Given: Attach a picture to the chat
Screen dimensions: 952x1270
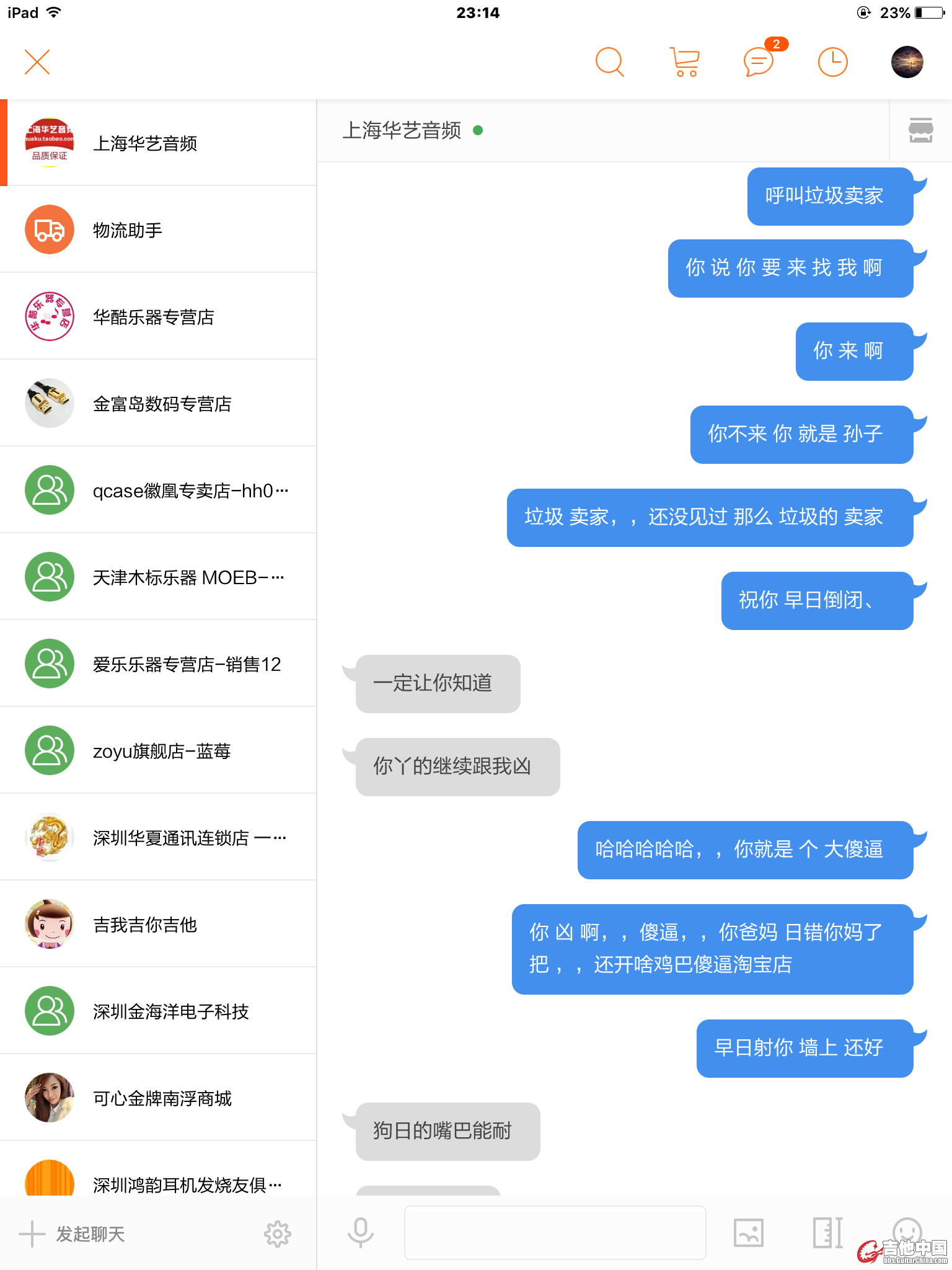Looking at the screenshot, I should [748, 1232].
